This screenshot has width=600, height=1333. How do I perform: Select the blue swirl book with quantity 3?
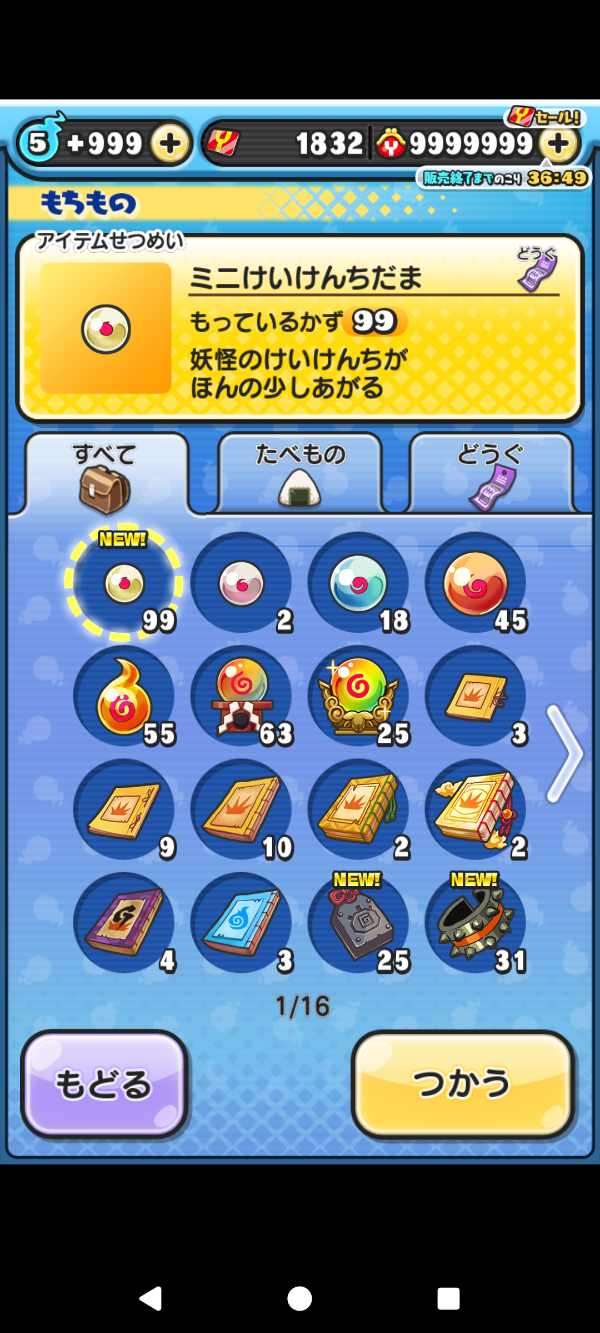[x=240, y=922]
